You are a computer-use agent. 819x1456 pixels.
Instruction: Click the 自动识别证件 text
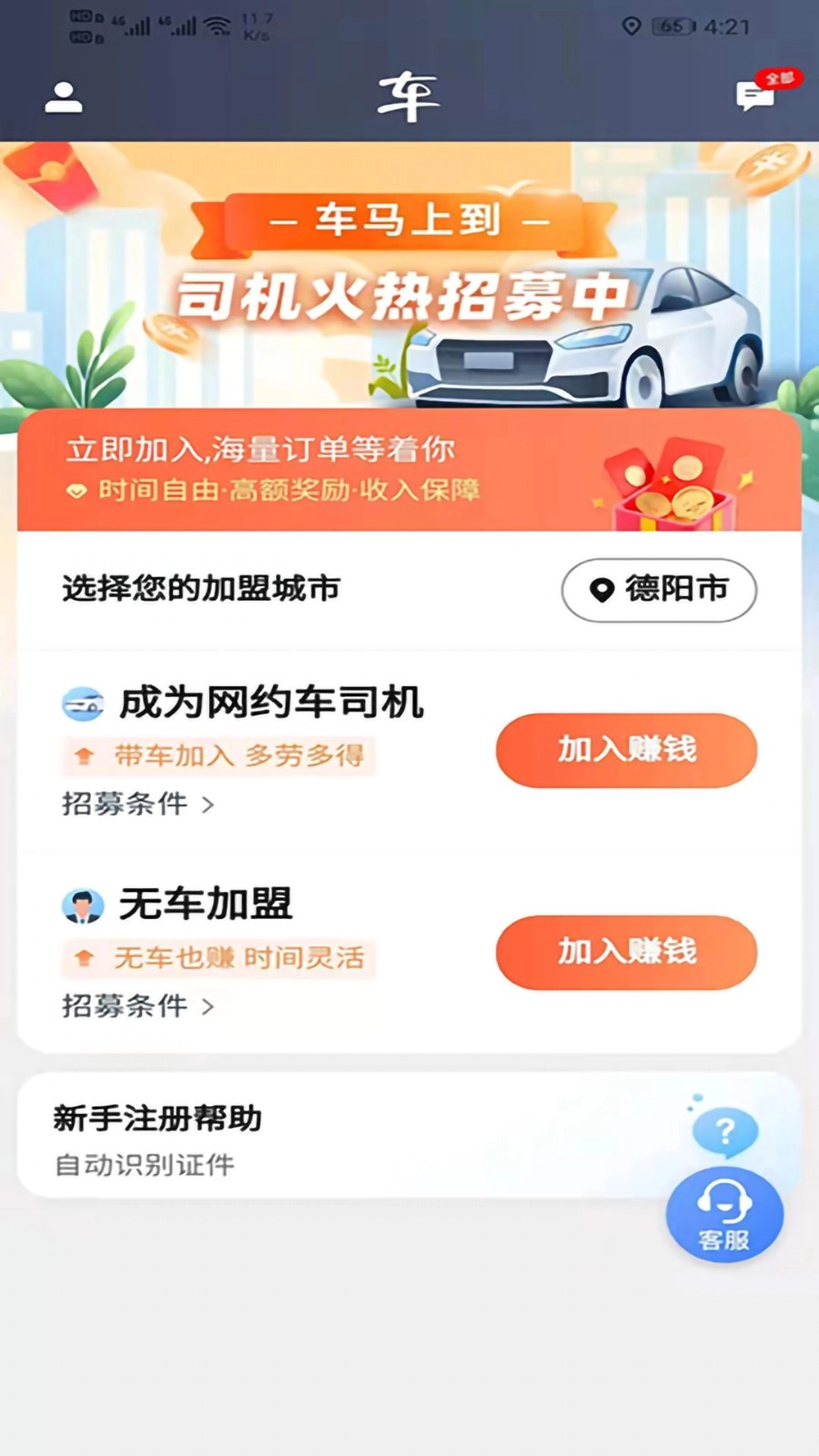pos(145,1165)
